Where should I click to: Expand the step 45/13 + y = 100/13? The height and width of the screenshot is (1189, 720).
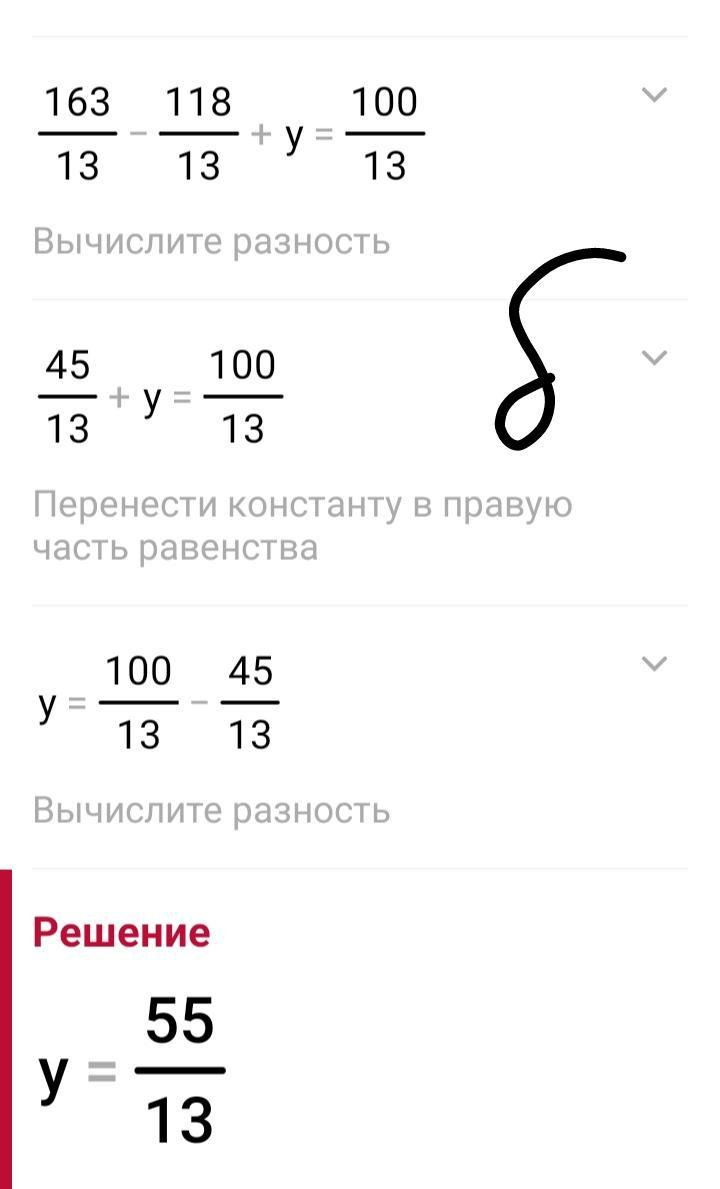tap(654, 357)
